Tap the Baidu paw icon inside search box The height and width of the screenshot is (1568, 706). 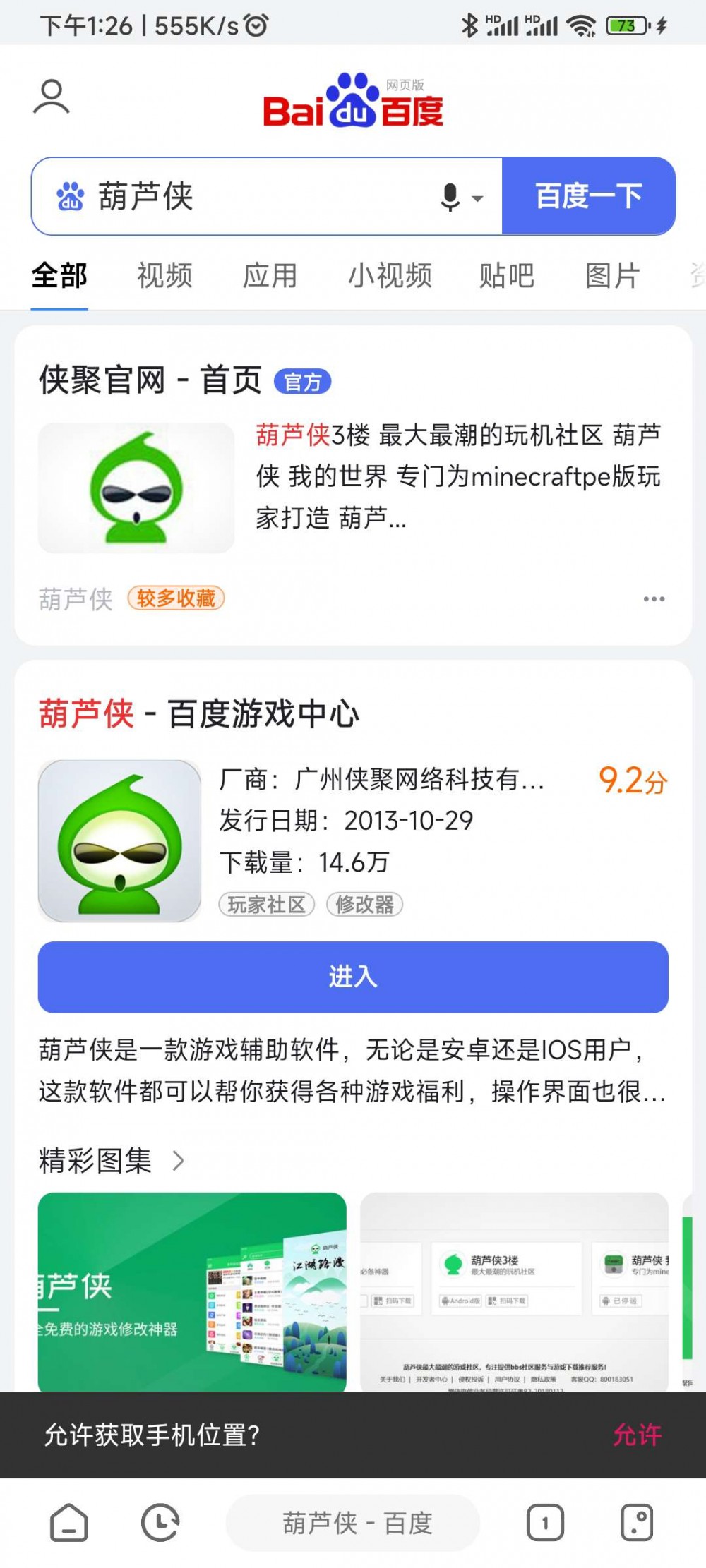(x=68, y=197)
